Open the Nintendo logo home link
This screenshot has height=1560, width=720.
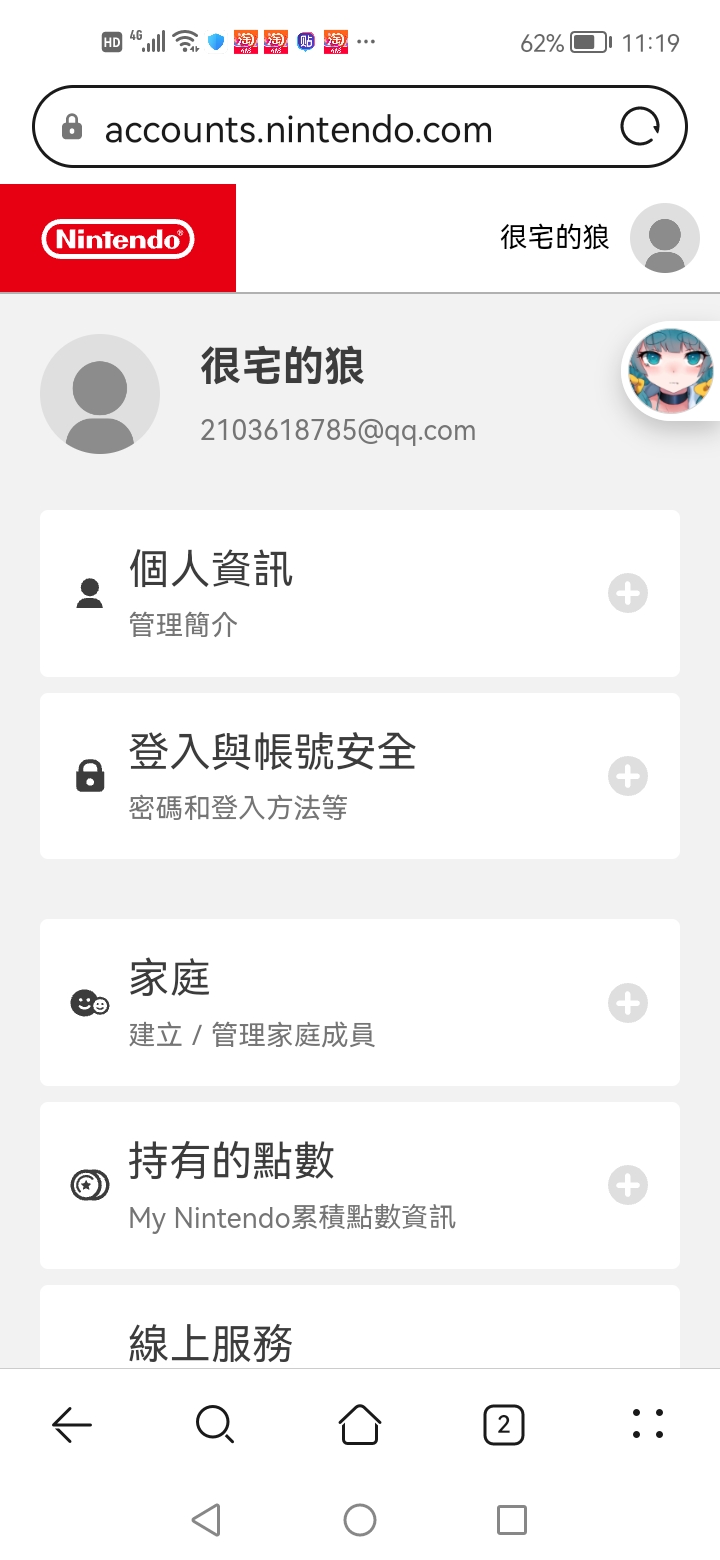(118, 239)
